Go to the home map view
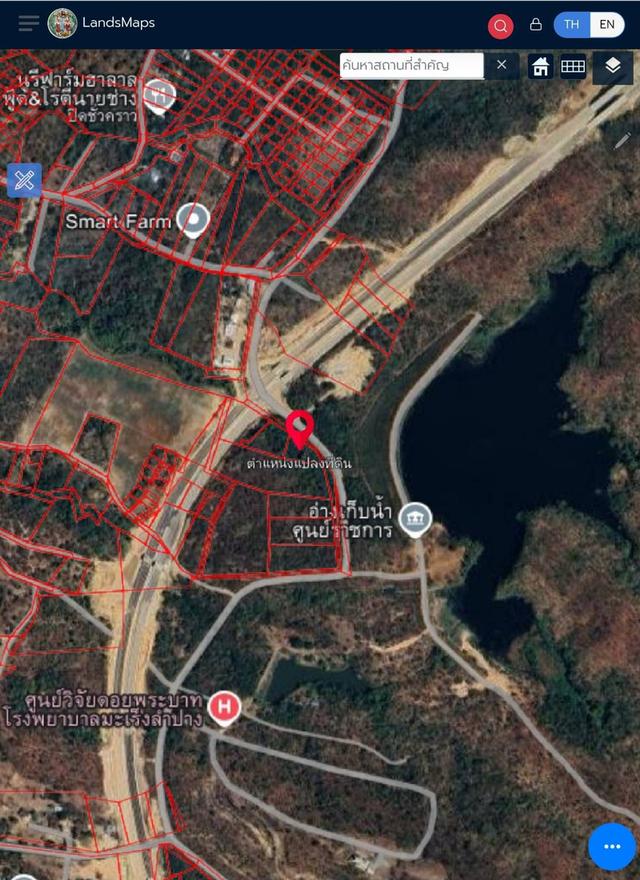This screenshot has height=880, width=640. pos(541,67)
